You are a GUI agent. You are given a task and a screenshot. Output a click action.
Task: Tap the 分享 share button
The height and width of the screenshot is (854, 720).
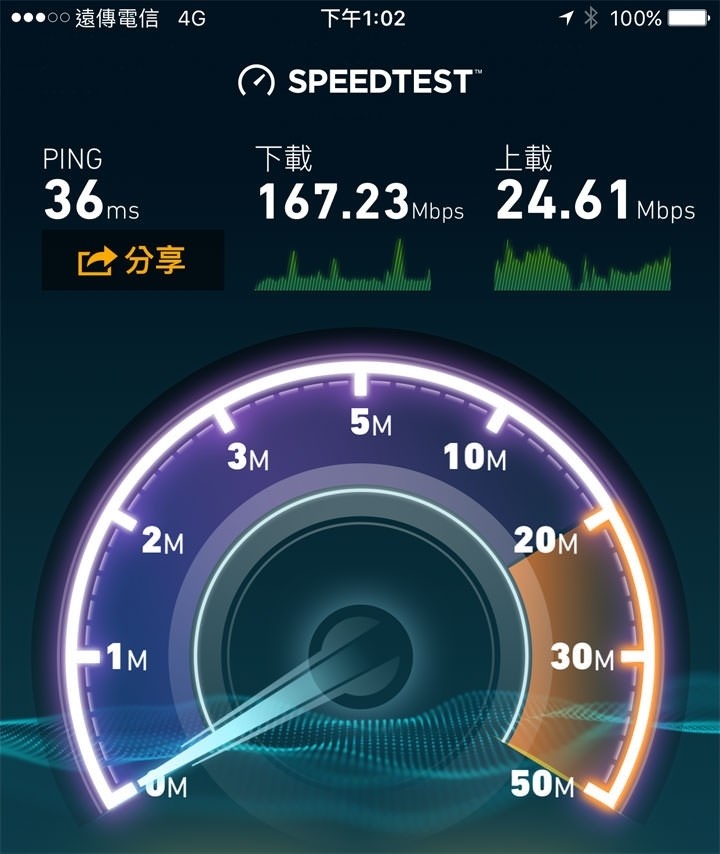click(x=132, y=261)
